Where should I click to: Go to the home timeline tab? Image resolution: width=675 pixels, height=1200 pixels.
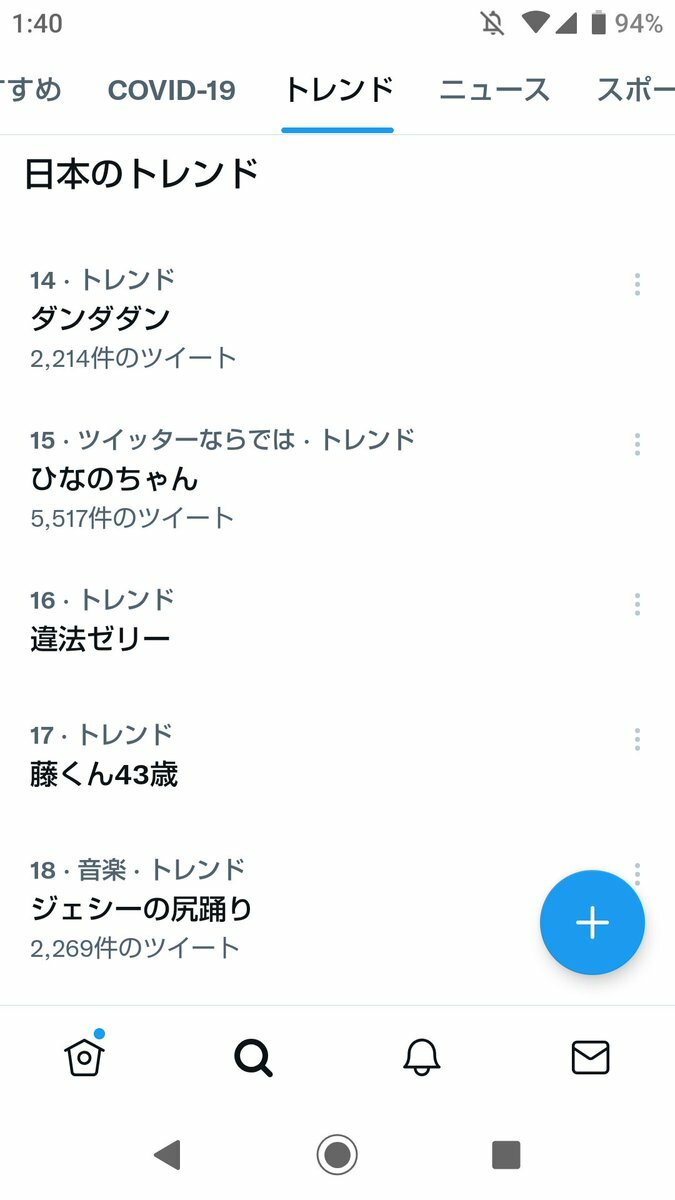(x=85, y=1056)
